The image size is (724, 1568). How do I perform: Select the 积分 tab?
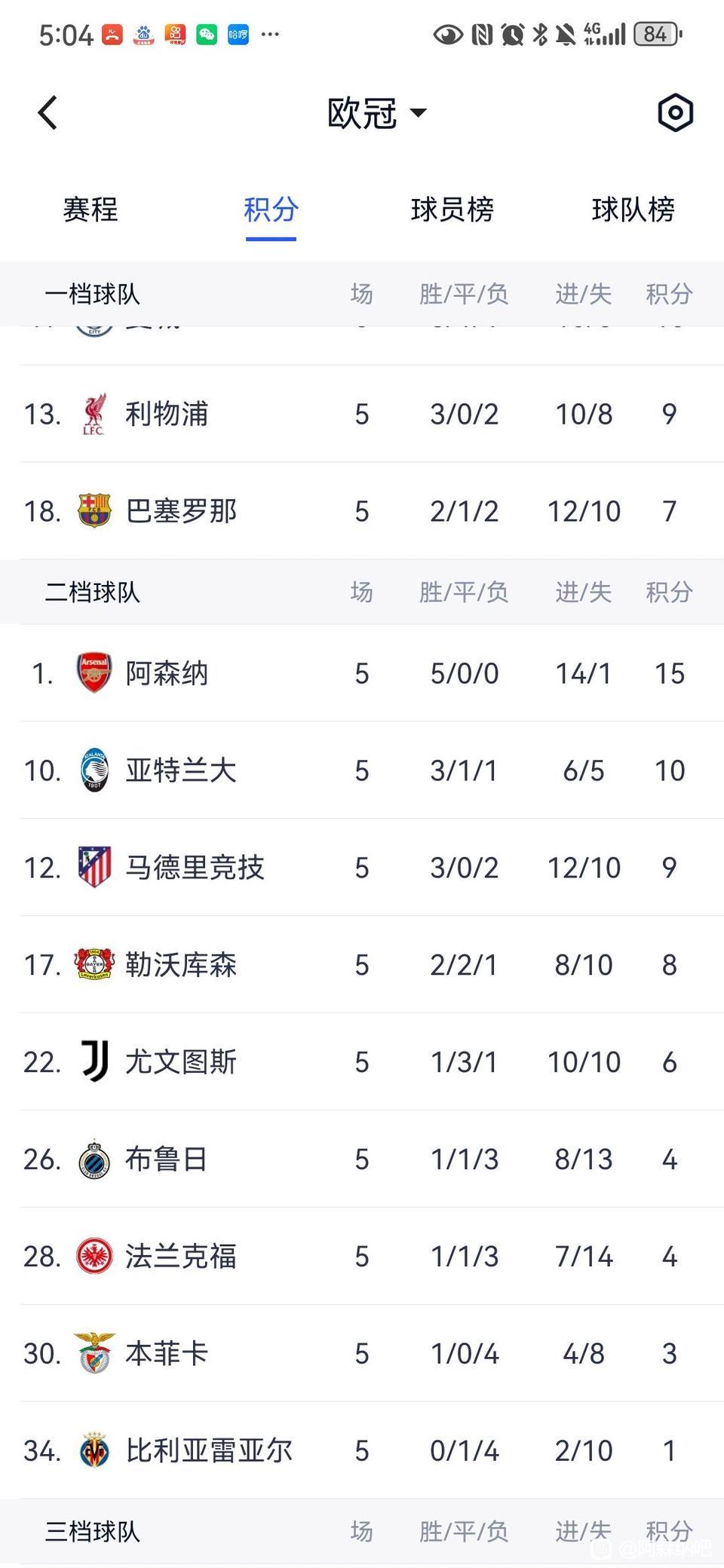[x=271, y=210]
